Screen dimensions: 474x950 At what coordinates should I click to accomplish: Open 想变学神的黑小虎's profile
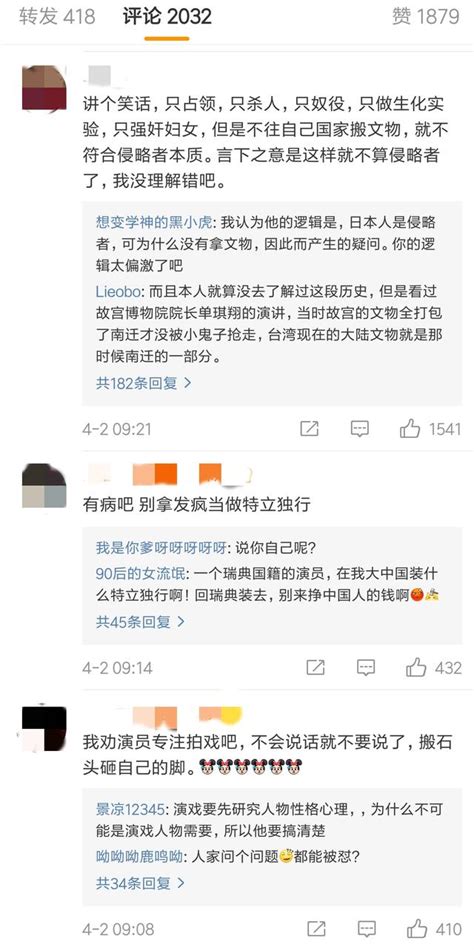154,222
